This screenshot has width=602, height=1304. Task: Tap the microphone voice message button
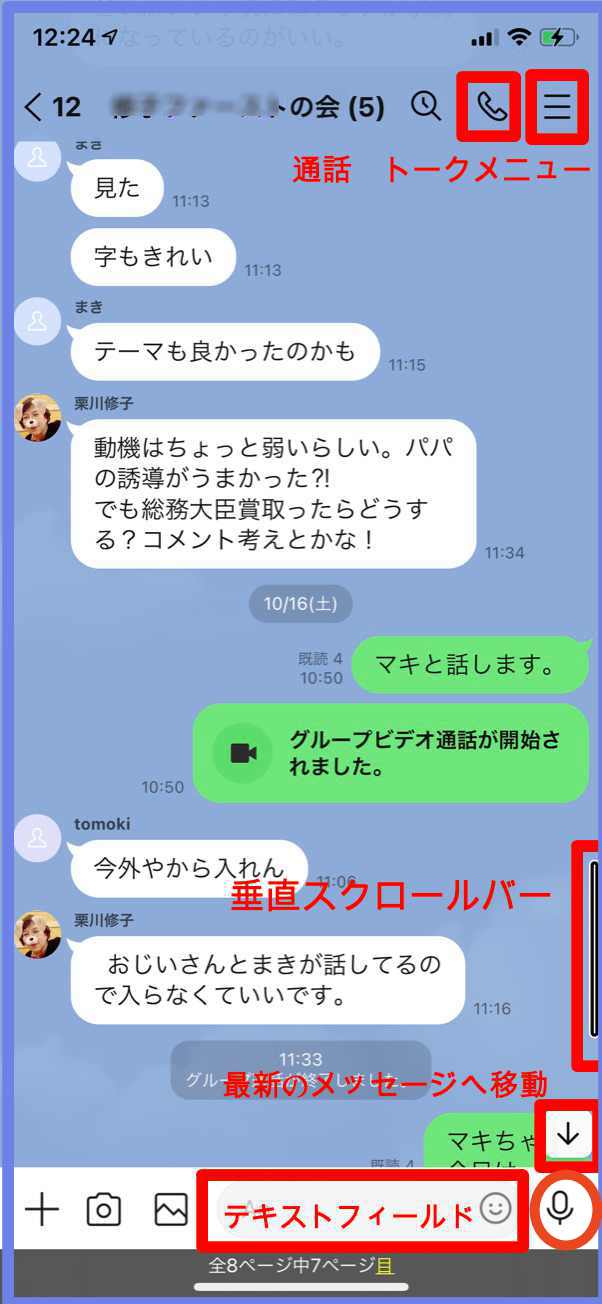pos(560,1210)
